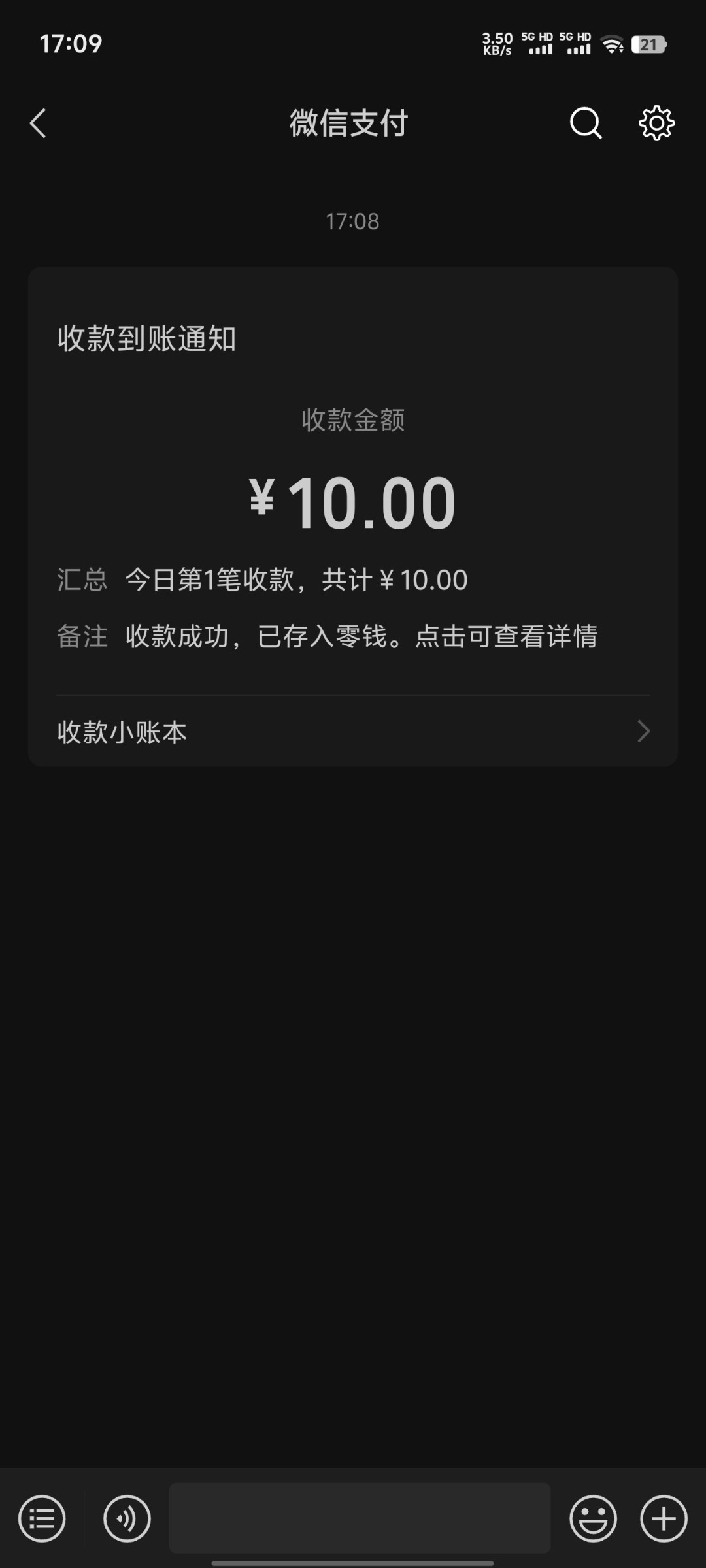
Task: Open the 收款到账通知 card for ¥10.00
Action: [x=353, y=481]
